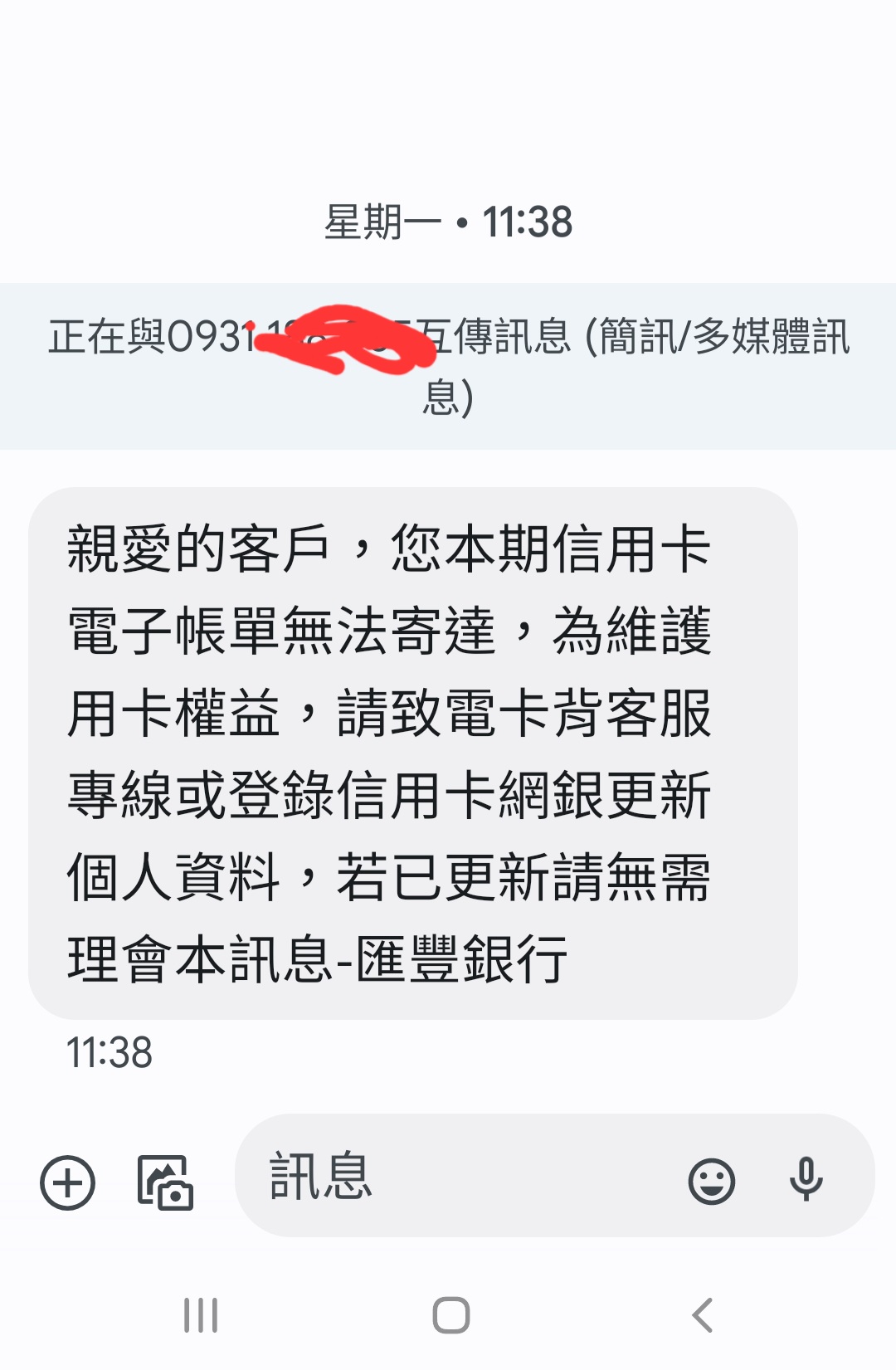Screen dimensions: 896x1370
Task: Open the plus attachment menu
Action: point(68,1182)
